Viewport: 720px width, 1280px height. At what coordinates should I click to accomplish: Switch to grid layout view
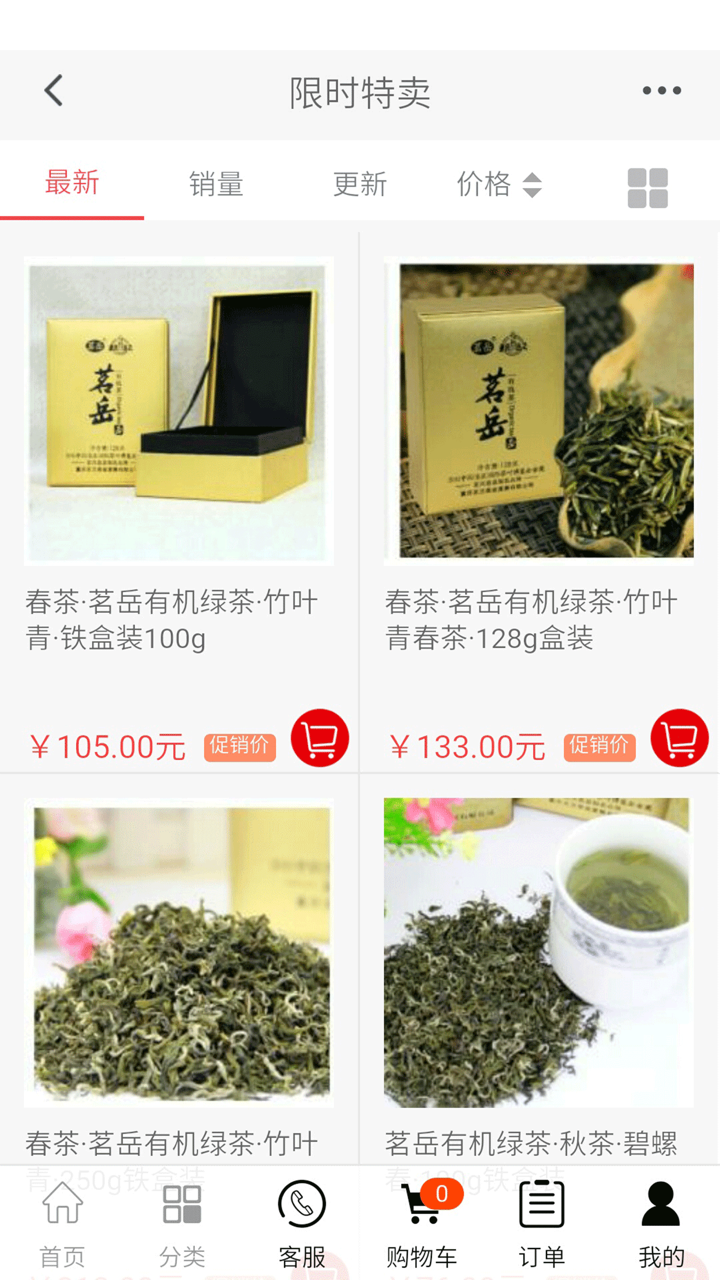tap(647, 186)
